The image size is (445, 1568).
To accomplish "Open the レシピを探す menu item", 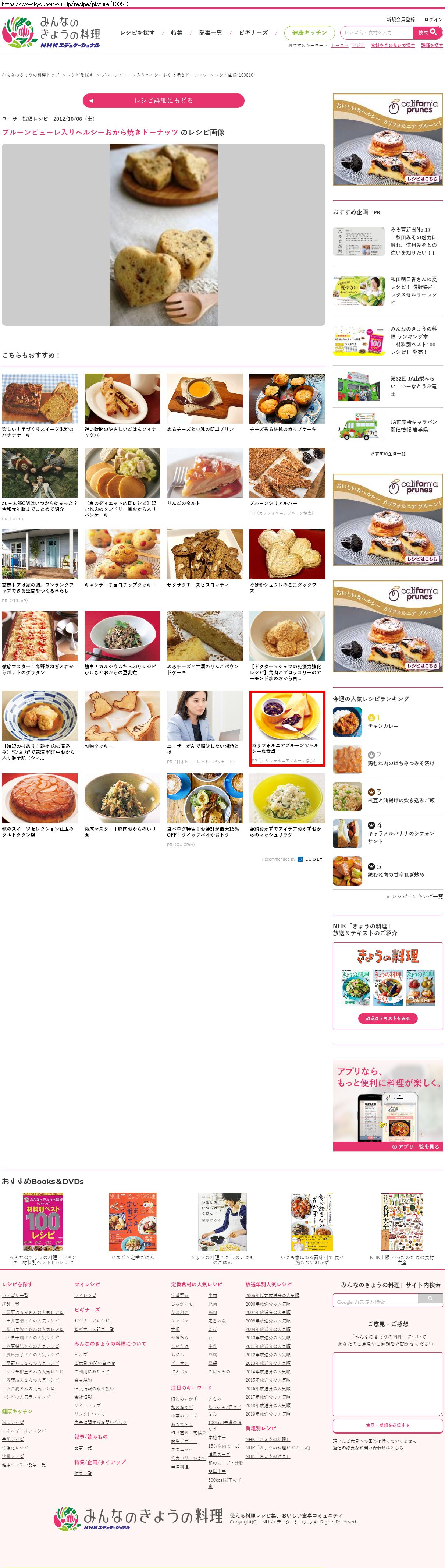I will pos(137,33).
